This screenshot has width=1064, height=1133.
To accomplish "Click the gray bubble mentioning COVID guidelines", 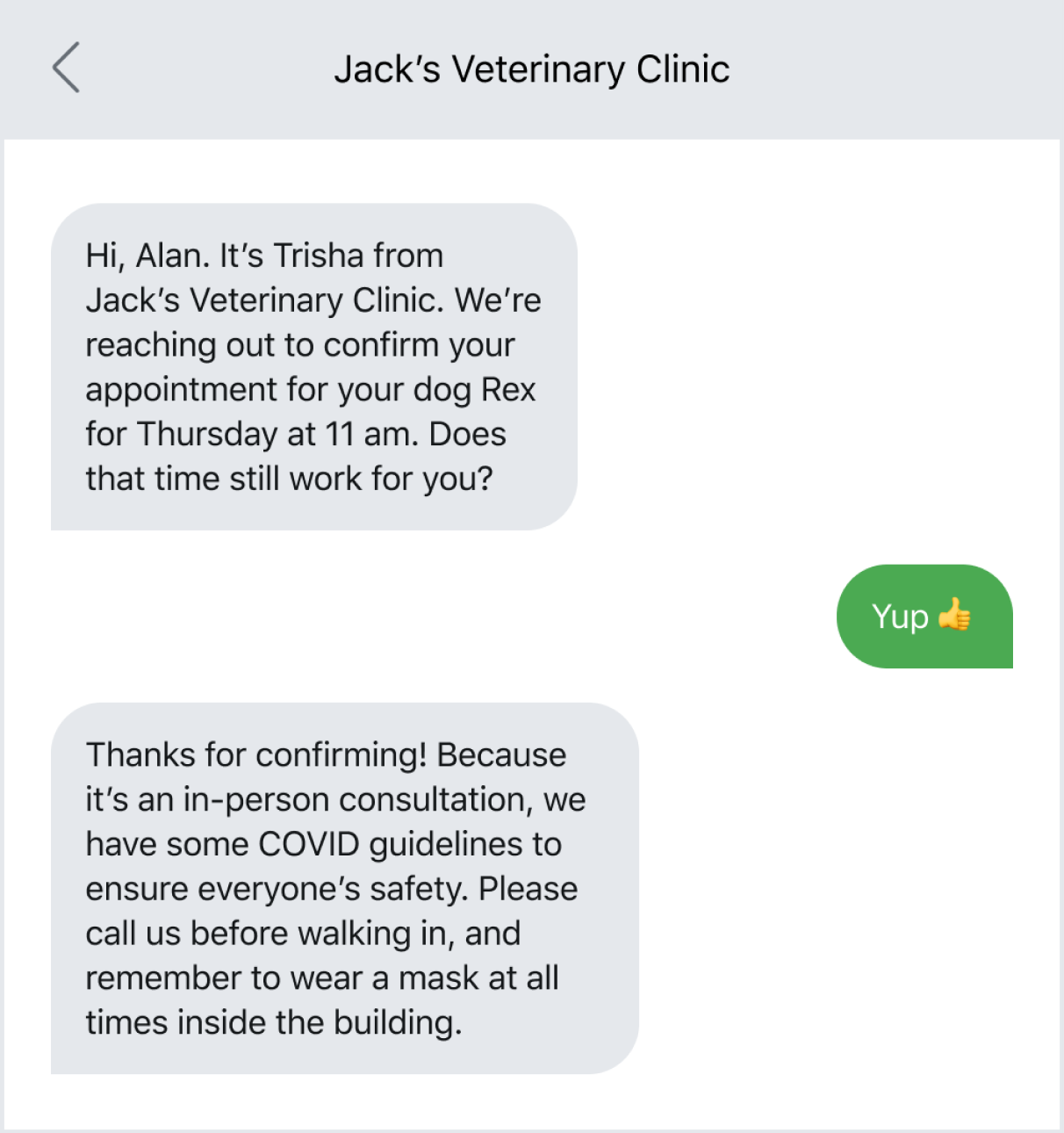I will [x=346, y=888].
